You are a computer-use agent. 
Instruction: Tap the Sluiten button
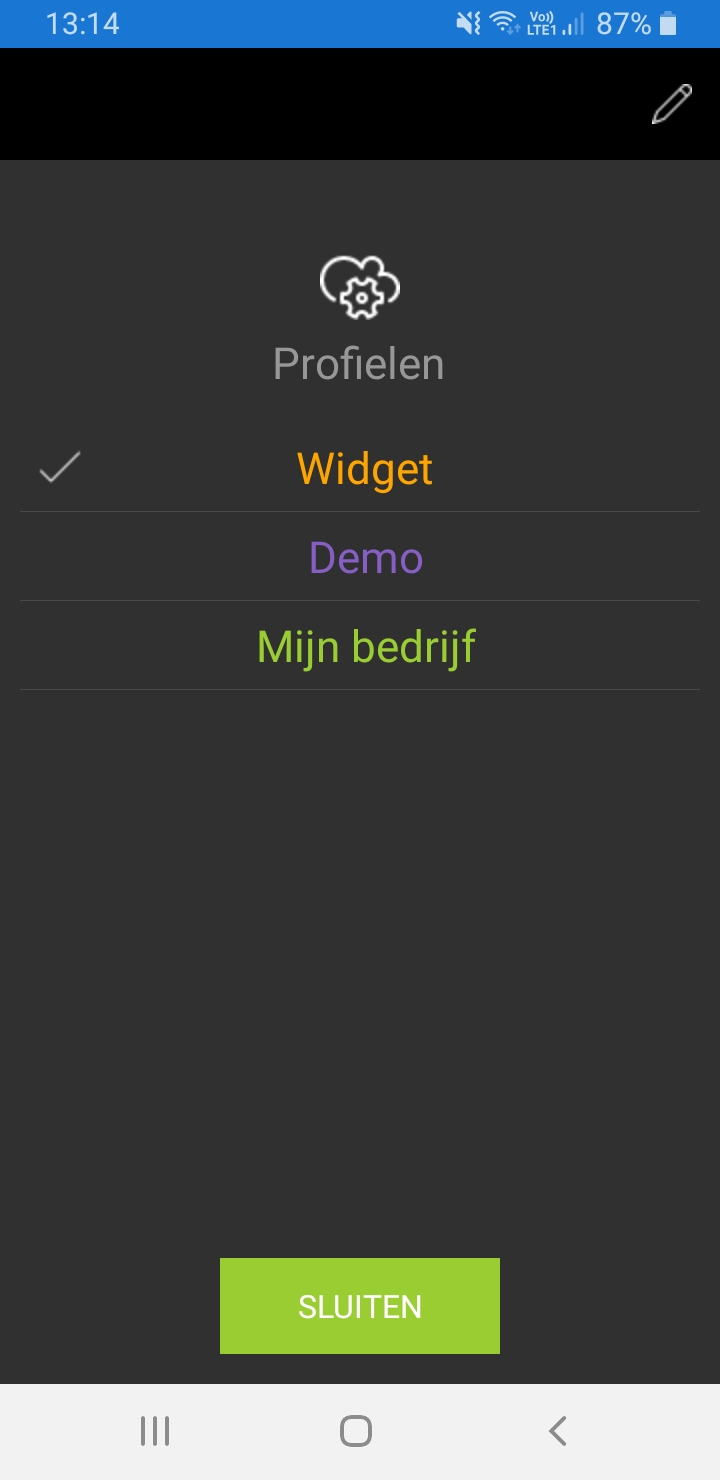[360, 1306]
